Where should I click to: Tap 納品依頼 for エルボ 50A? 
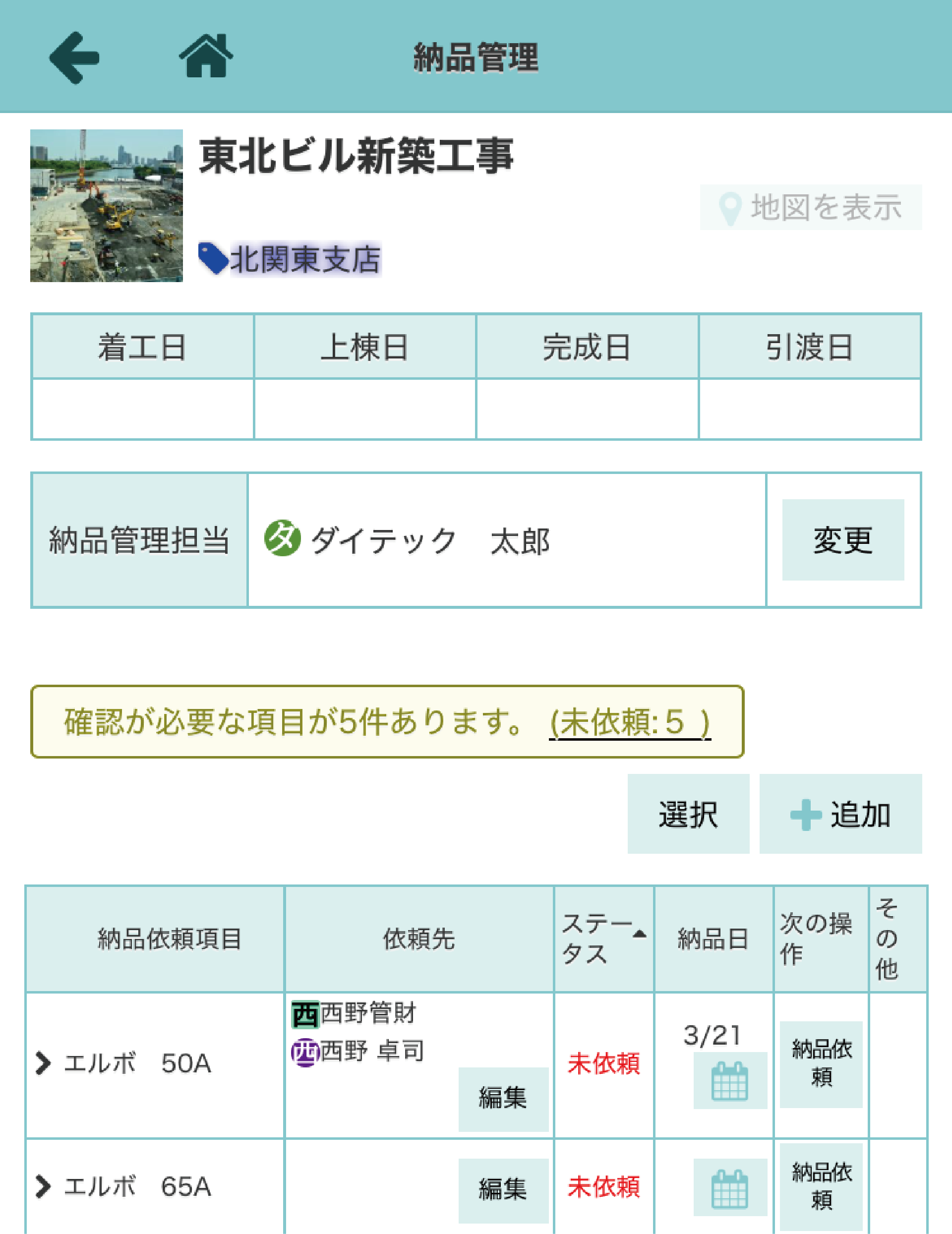[x=821, y=1063]
